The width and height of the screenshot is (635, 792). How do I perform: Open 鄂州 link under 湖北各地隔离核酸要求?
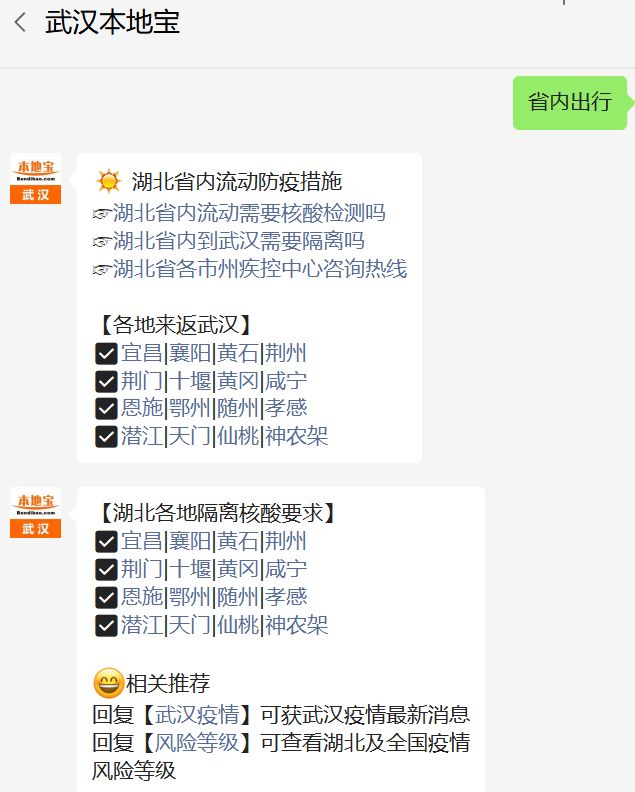click(189, 597)
